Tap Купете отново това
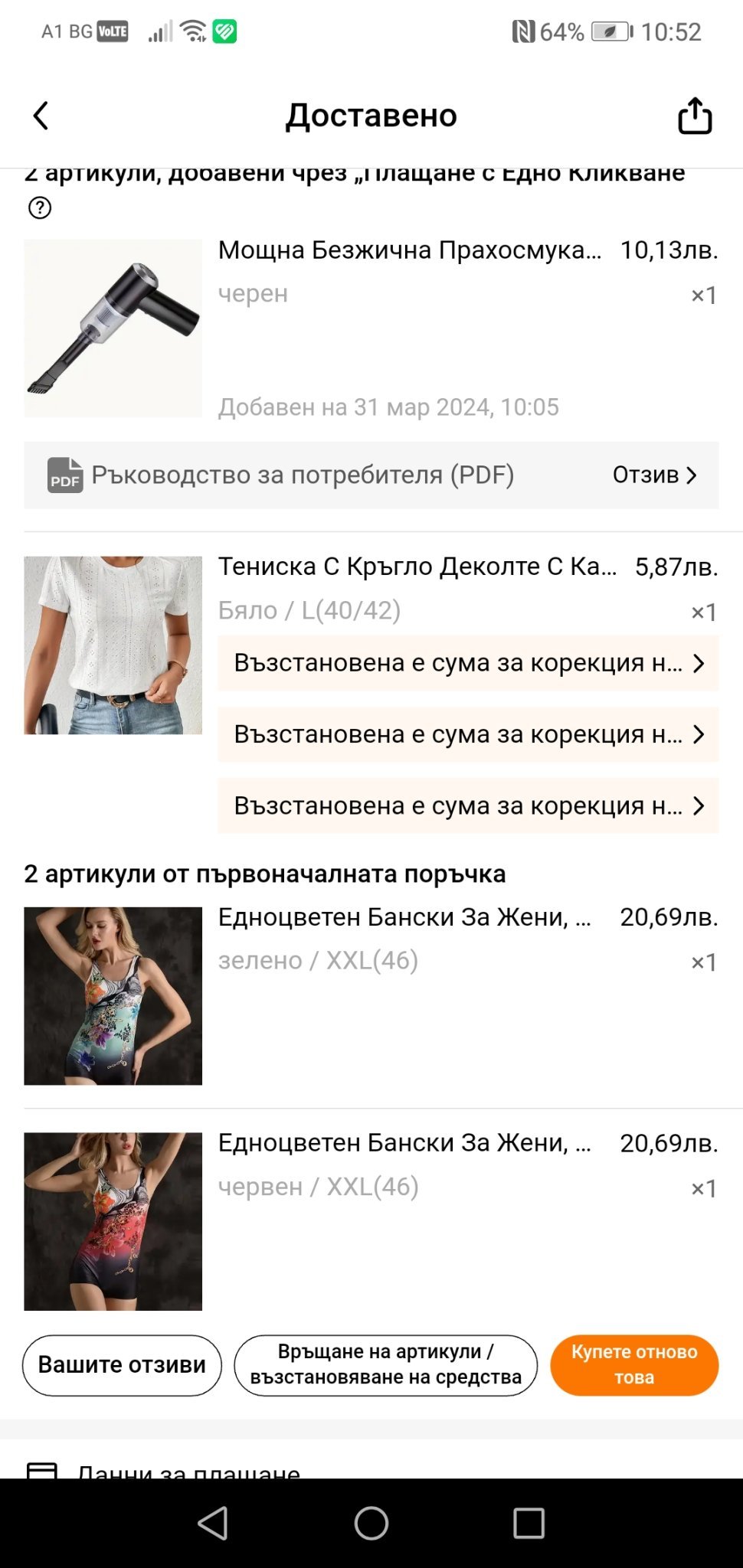The image size is (743, 1568). 634,1365
